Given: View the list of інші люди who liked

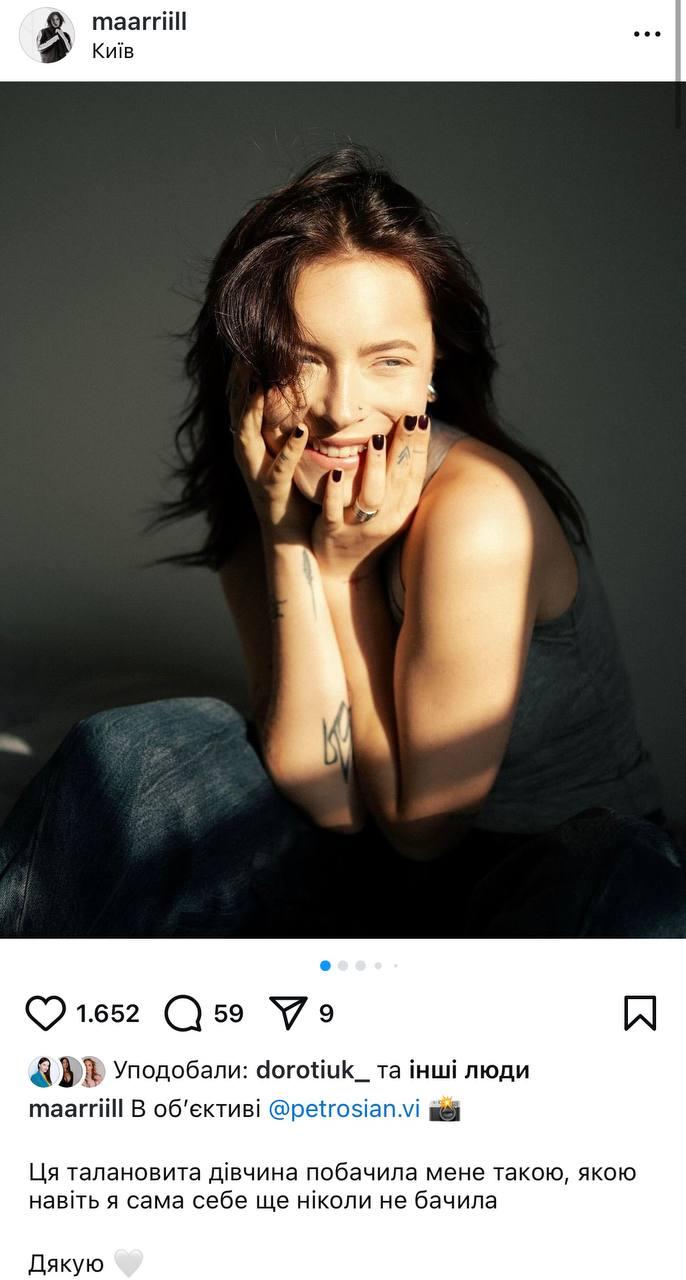Looking at the screenshot, I should pyautogui.click(x=468, y=1070).
